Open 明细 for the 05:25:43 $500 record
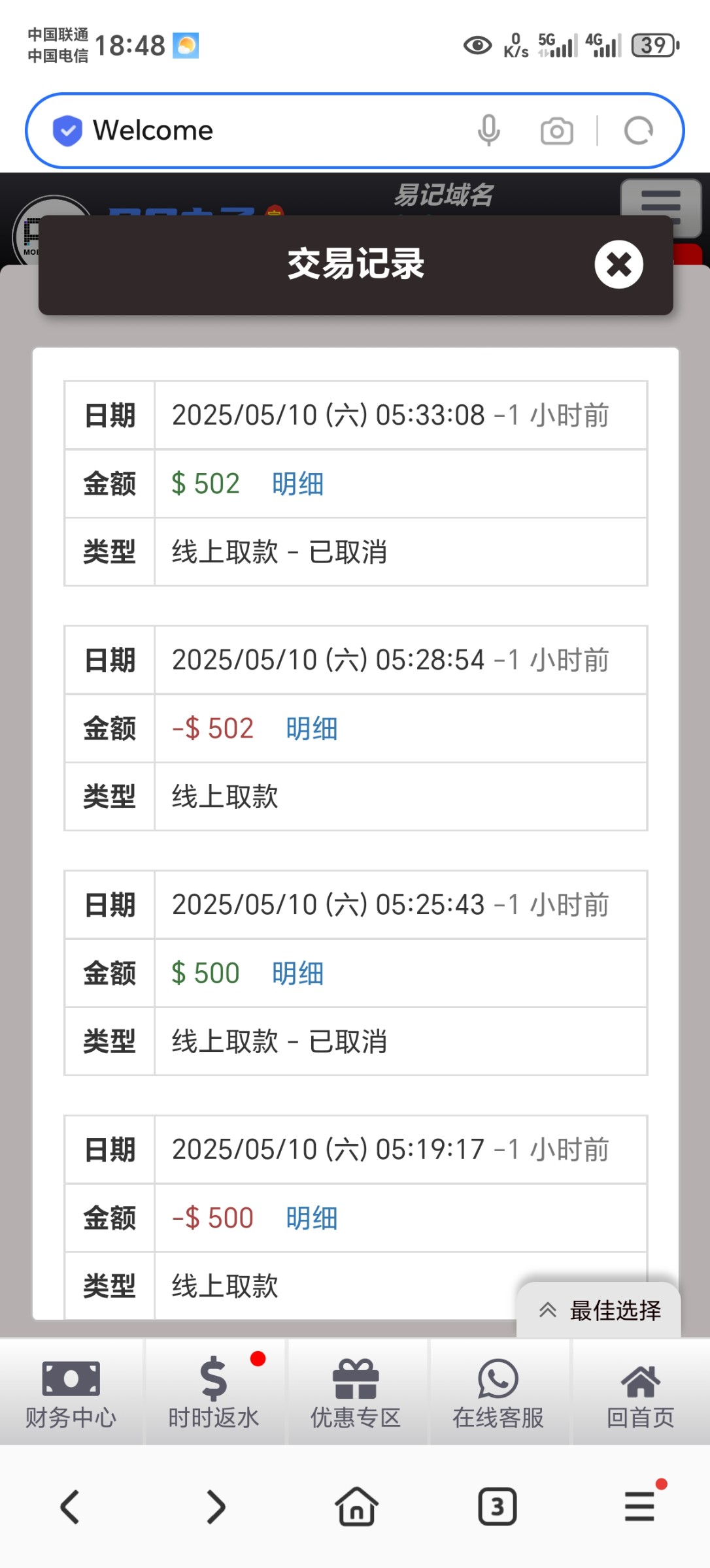 coord(298,973)
